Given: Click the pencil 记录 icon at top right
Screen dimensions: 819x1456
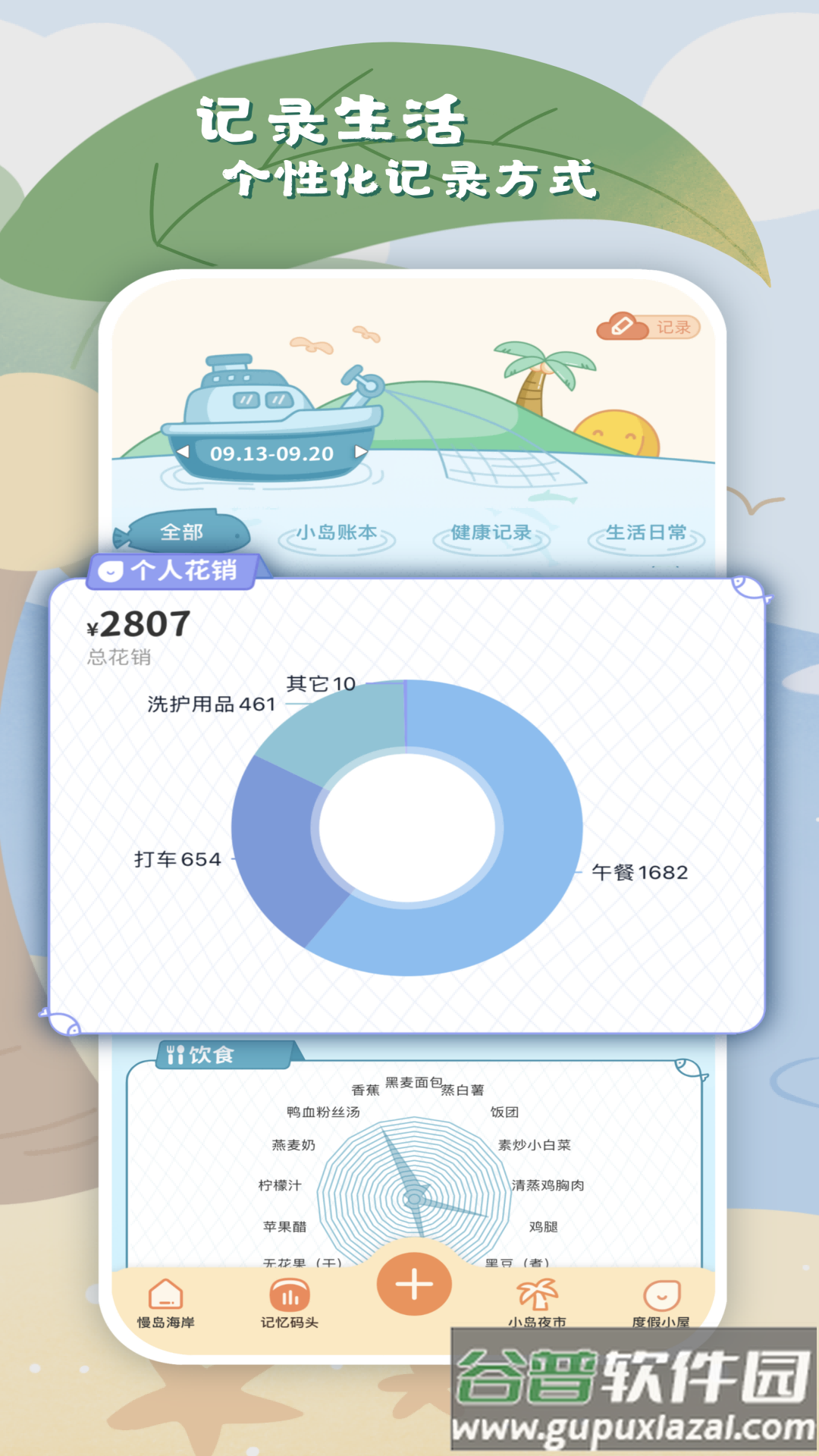Looking at the screenshot, I should pyautogui.click(x=621, y=326).
